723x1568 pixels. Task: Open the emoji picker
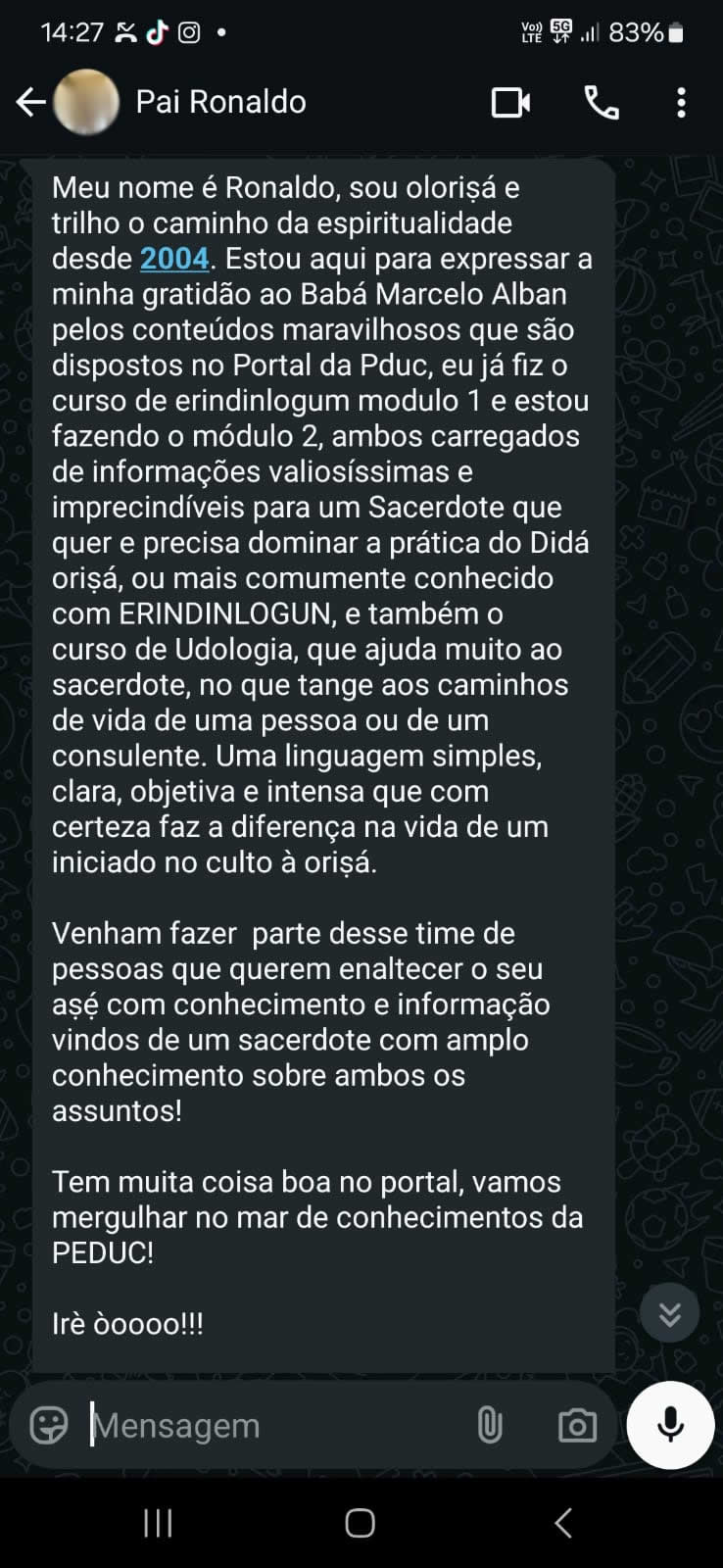pos(49,1425)
